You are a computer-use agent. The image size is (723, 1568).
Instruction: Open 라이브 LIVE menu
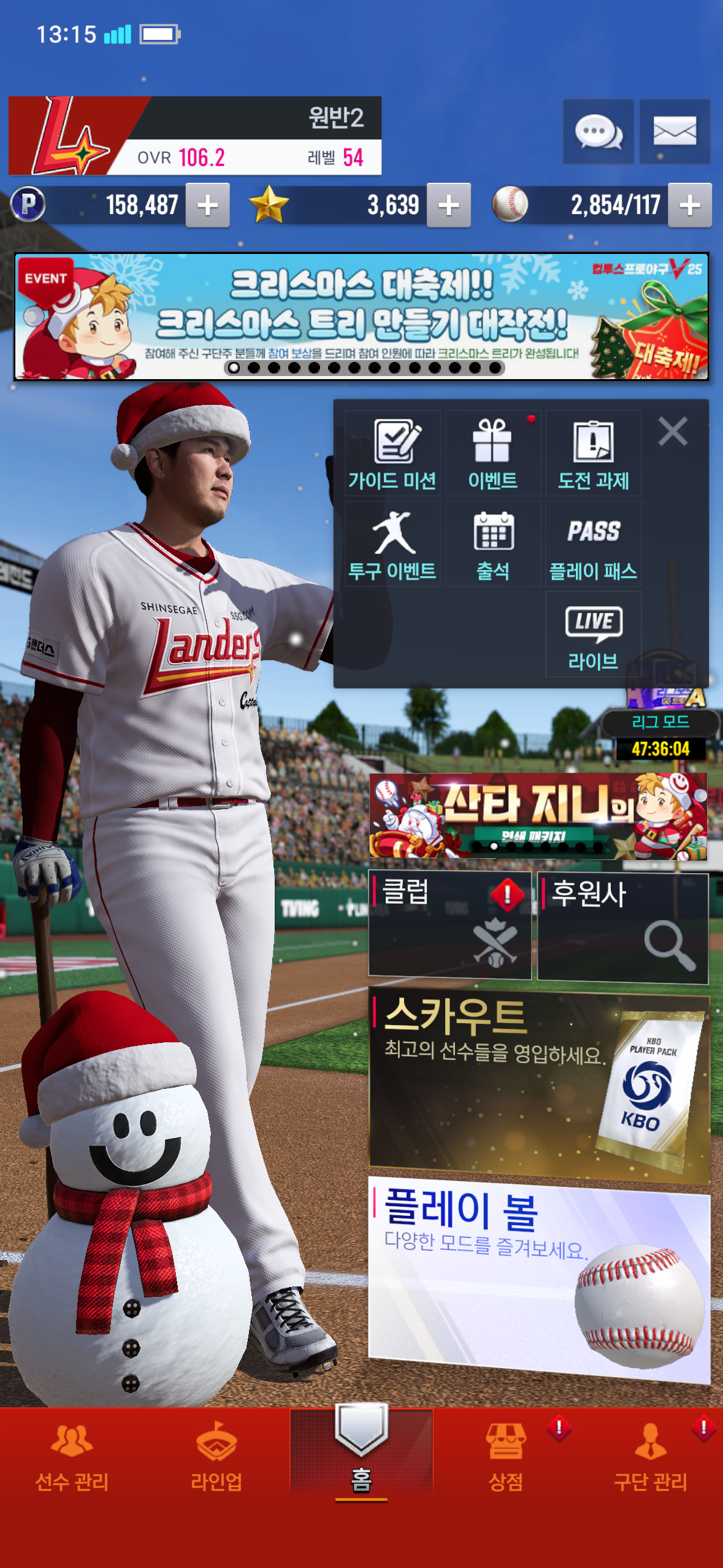coord(593,635)
